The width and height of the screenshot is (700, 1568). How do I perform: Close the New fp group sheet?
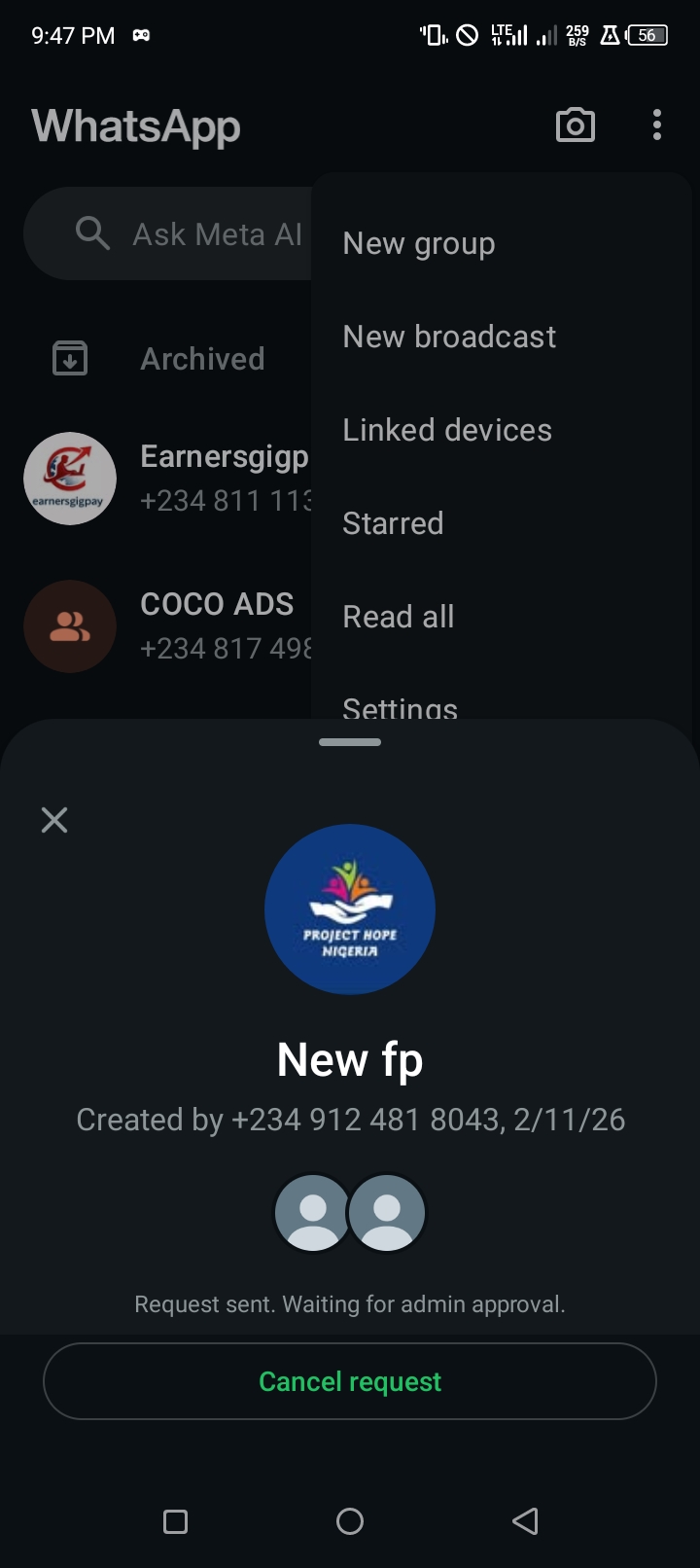54,820
